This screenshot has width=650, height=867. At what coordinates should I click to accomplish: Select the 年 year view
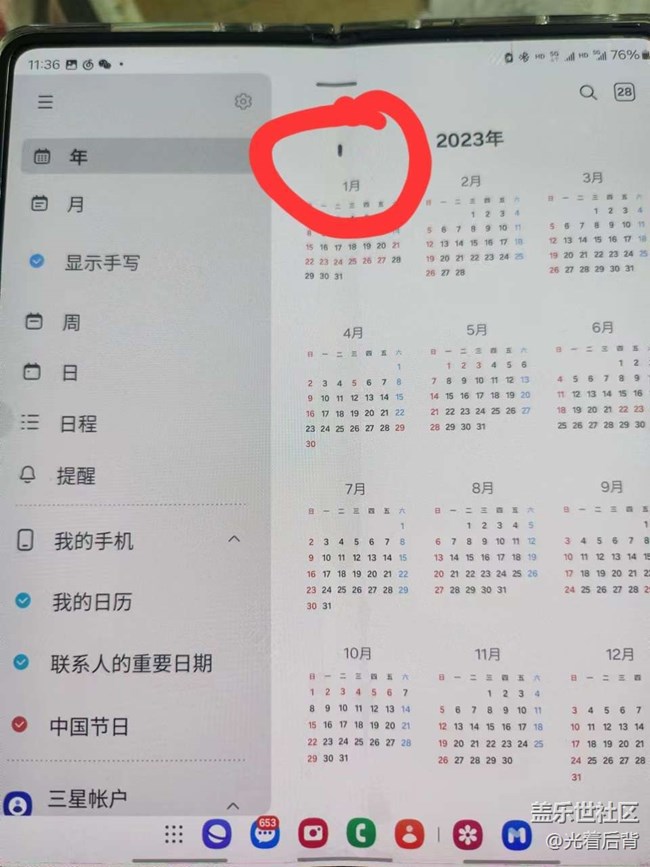click(x=78, y=156)
